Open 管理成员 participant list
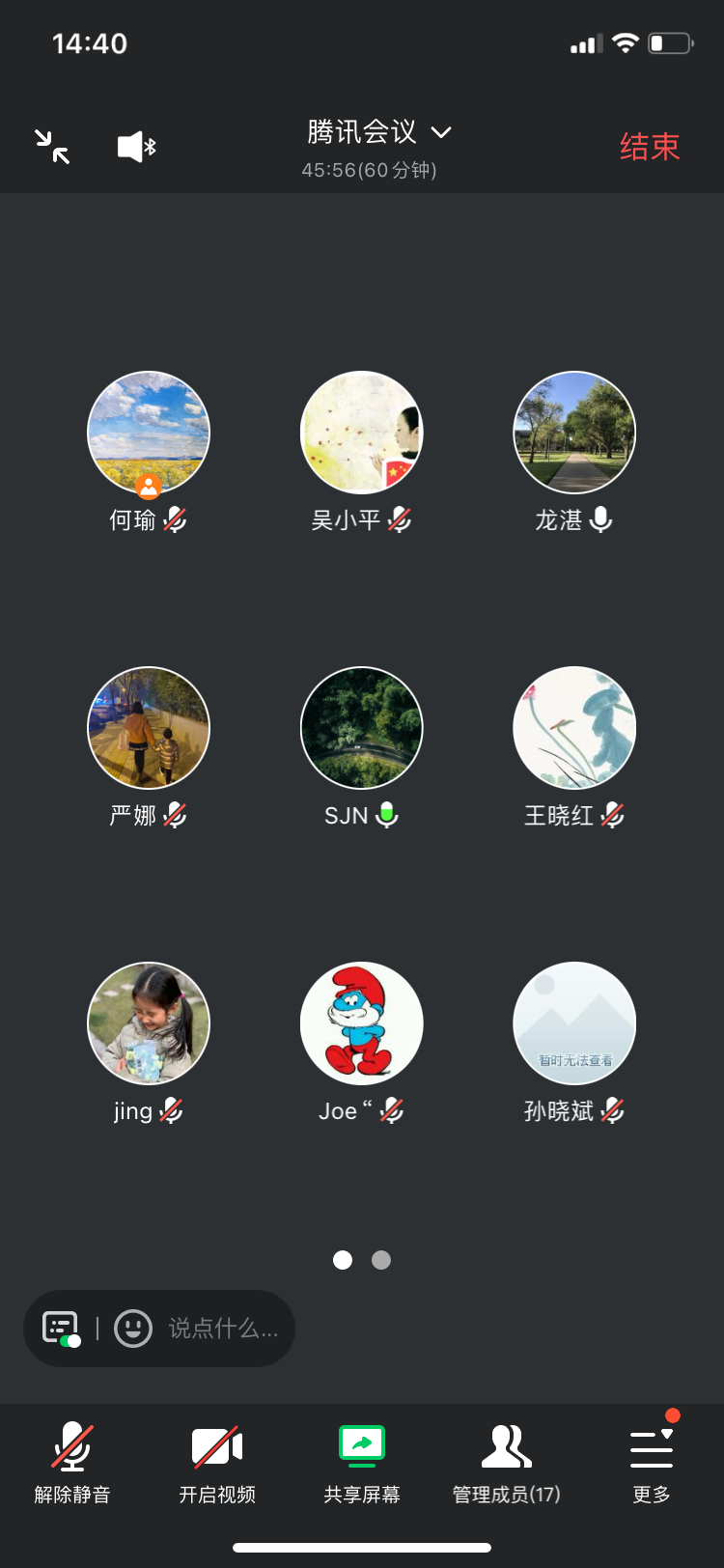Viewport: 724px width, 1568px height. [x=507, y=1462]
